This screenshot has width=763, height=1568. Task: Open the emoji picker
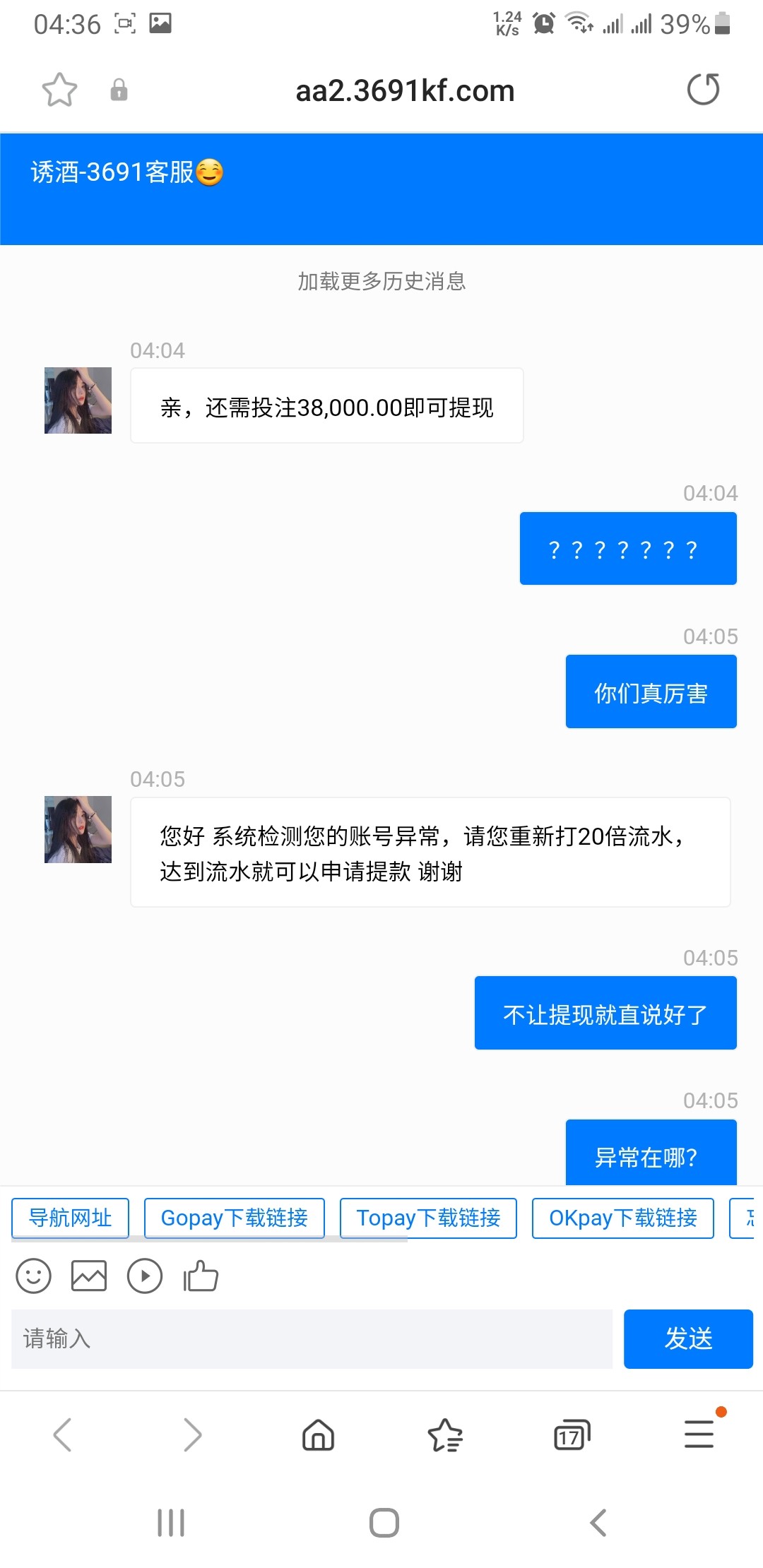[34, 1276]
